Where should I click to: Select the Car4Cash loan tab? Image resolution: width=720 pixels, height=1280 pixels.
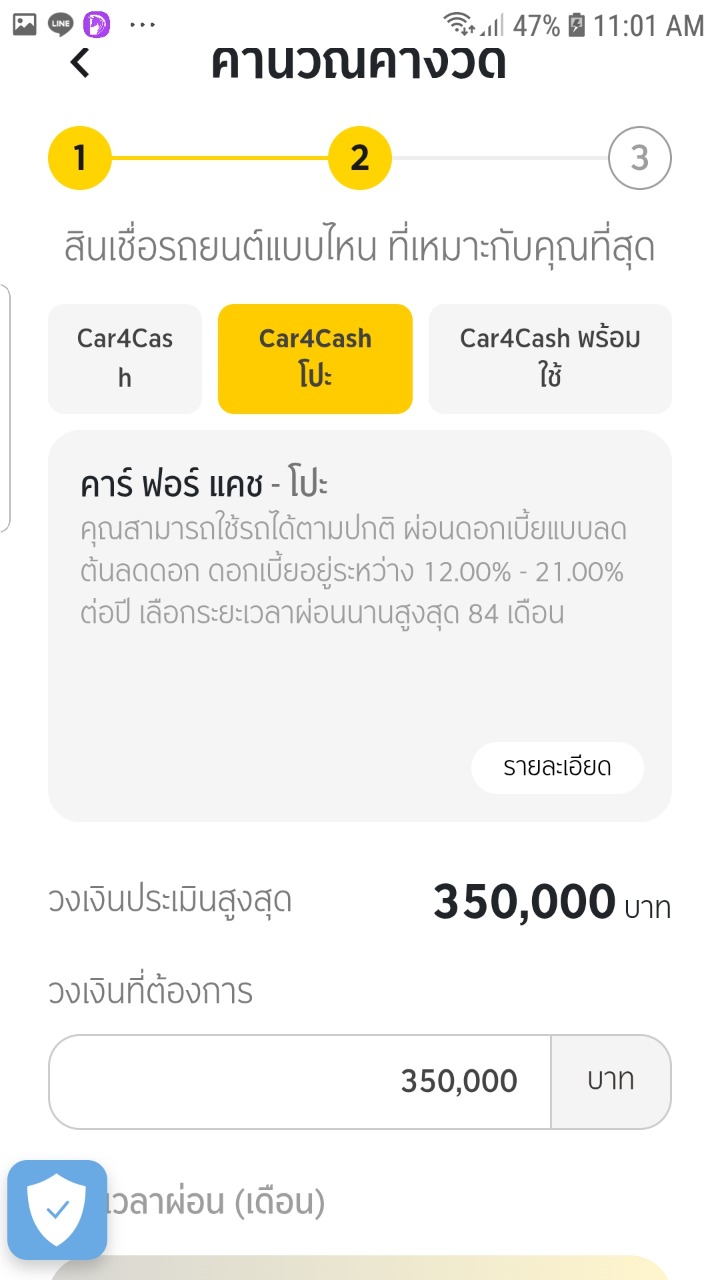pyautogui.click(x=125, y=359)
